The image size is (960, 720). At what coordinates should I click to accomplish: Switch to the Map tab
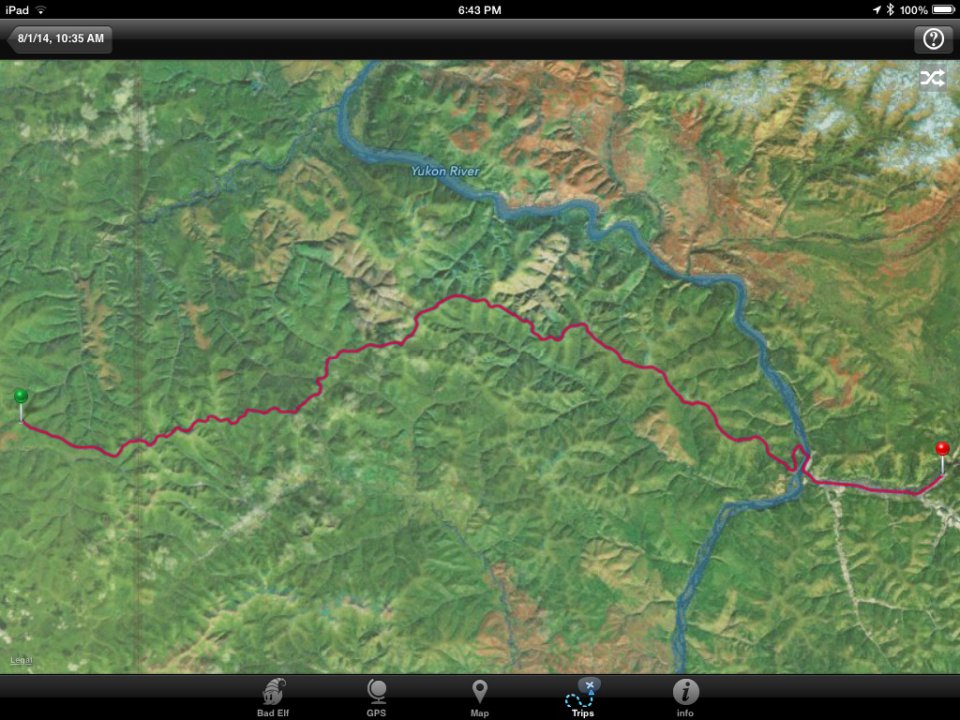coord(480,697)
